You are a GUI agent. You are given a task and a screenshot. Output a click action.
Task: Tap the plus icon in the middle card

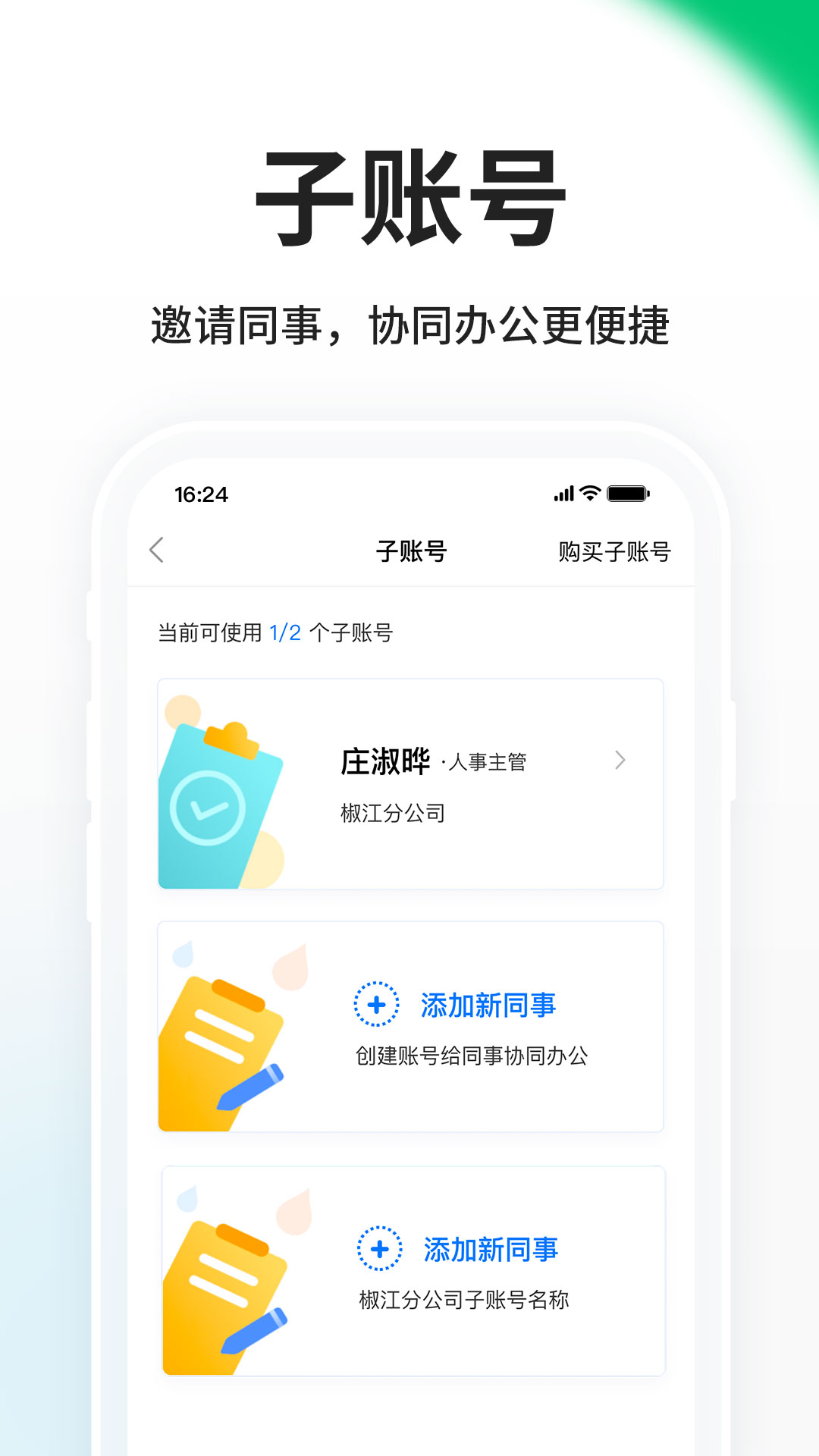click(378, 1006)
